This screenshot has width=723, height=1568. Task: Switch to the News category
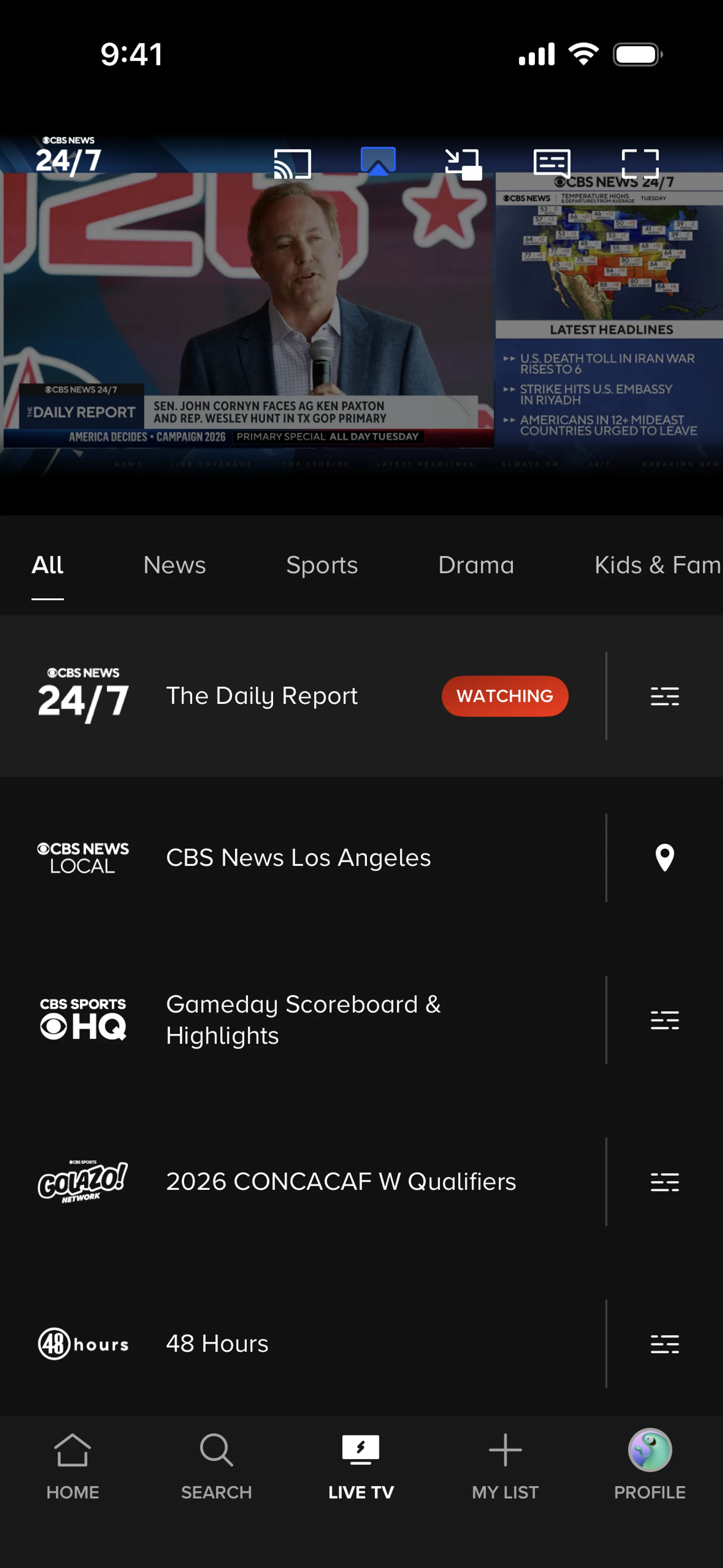click(175, 565)
